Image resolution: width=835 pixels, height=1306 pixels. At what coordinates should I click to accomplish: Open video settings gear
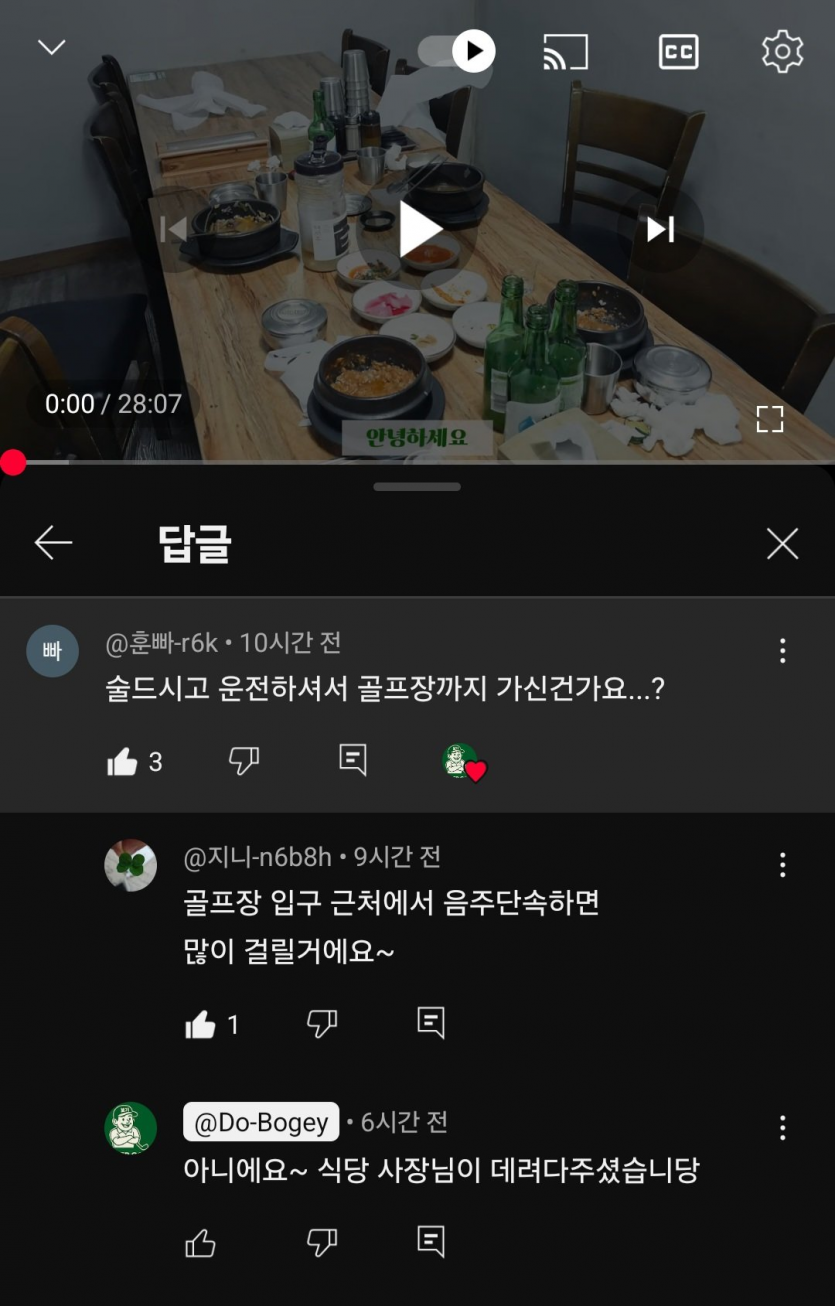(x=782, y=52)
